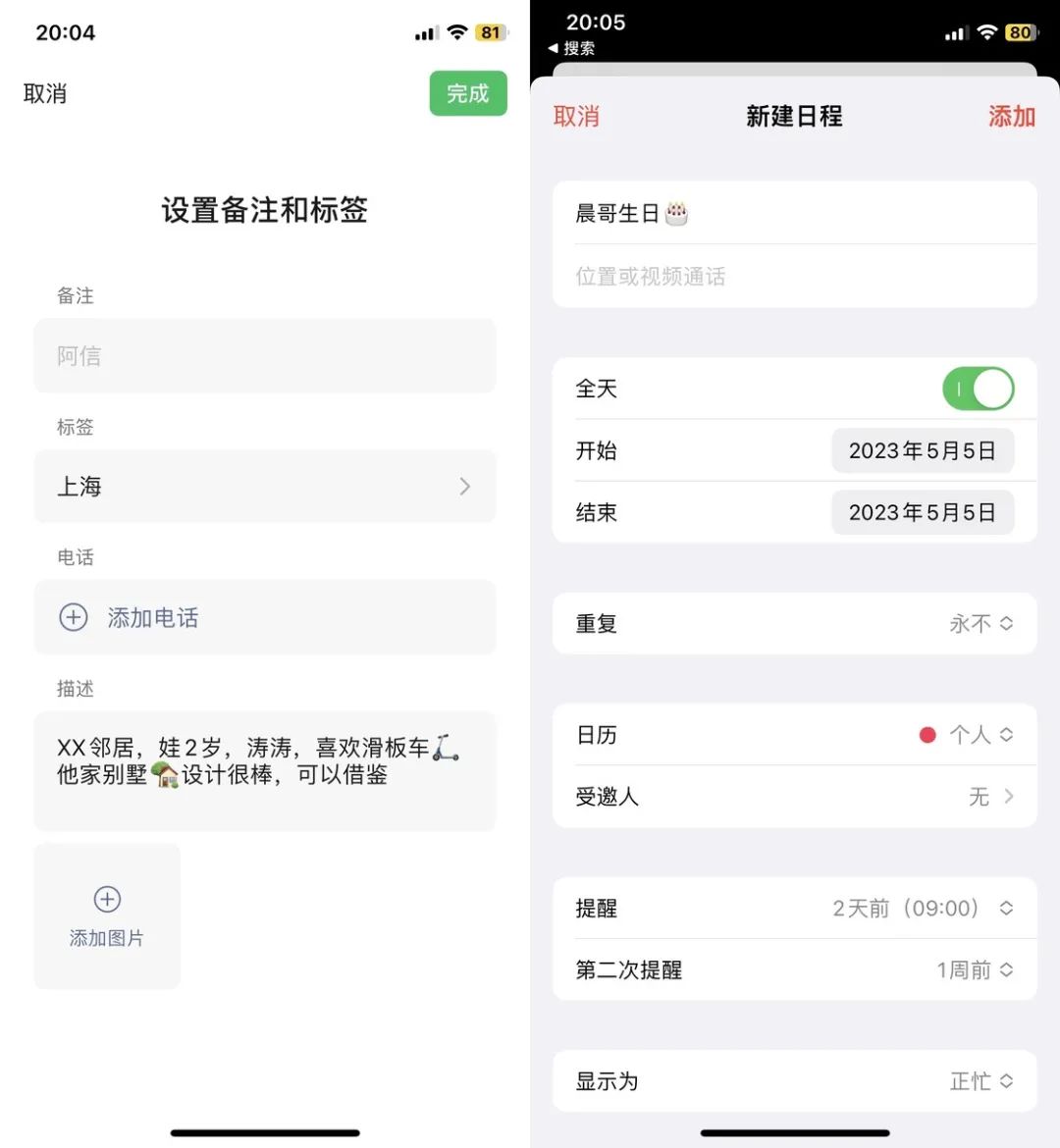Image resolution: width=1060 pixels, height=1148 pixels.
Task: Open the 上海 tag row
Action: coord(264,486)
